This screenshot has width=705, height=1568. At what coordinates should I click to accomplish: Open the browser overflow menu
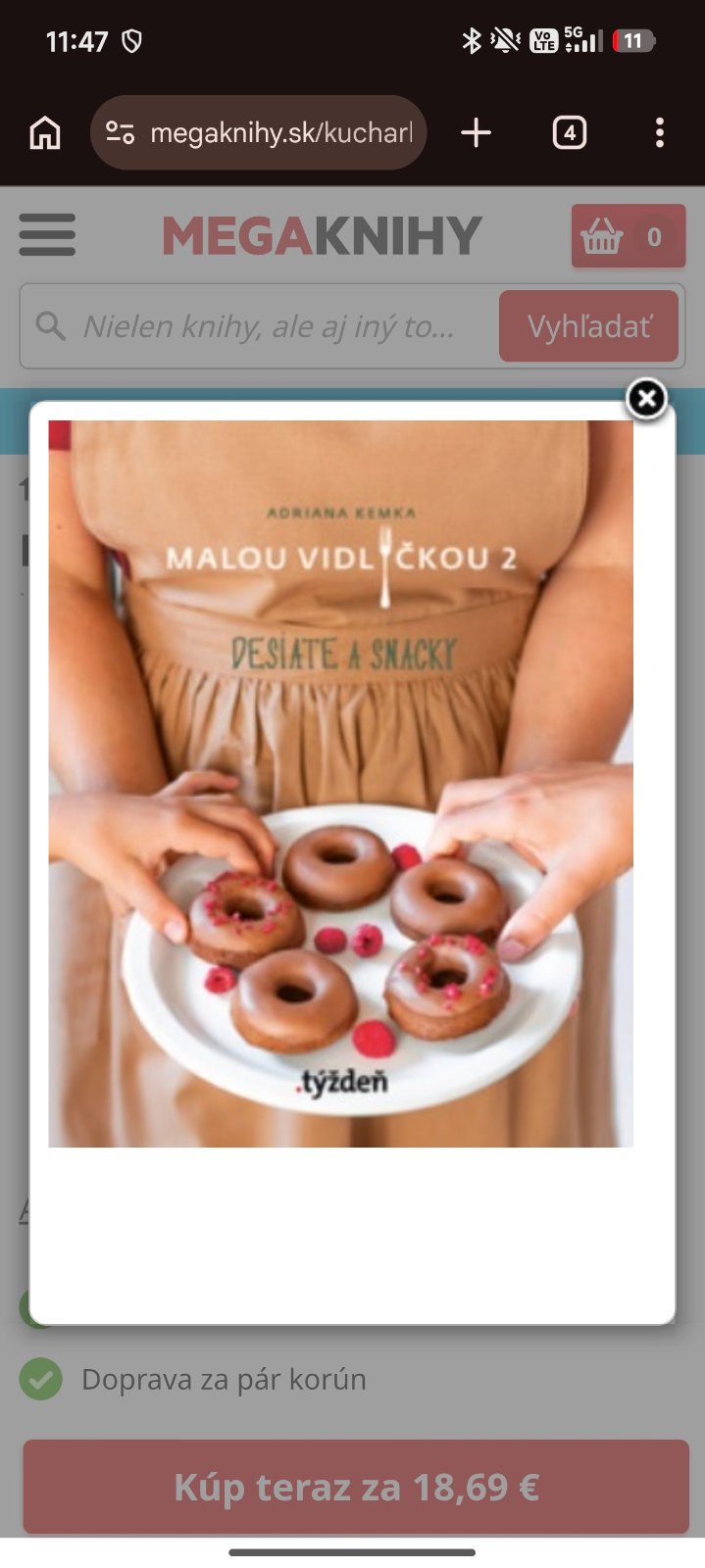click(660, 132)
